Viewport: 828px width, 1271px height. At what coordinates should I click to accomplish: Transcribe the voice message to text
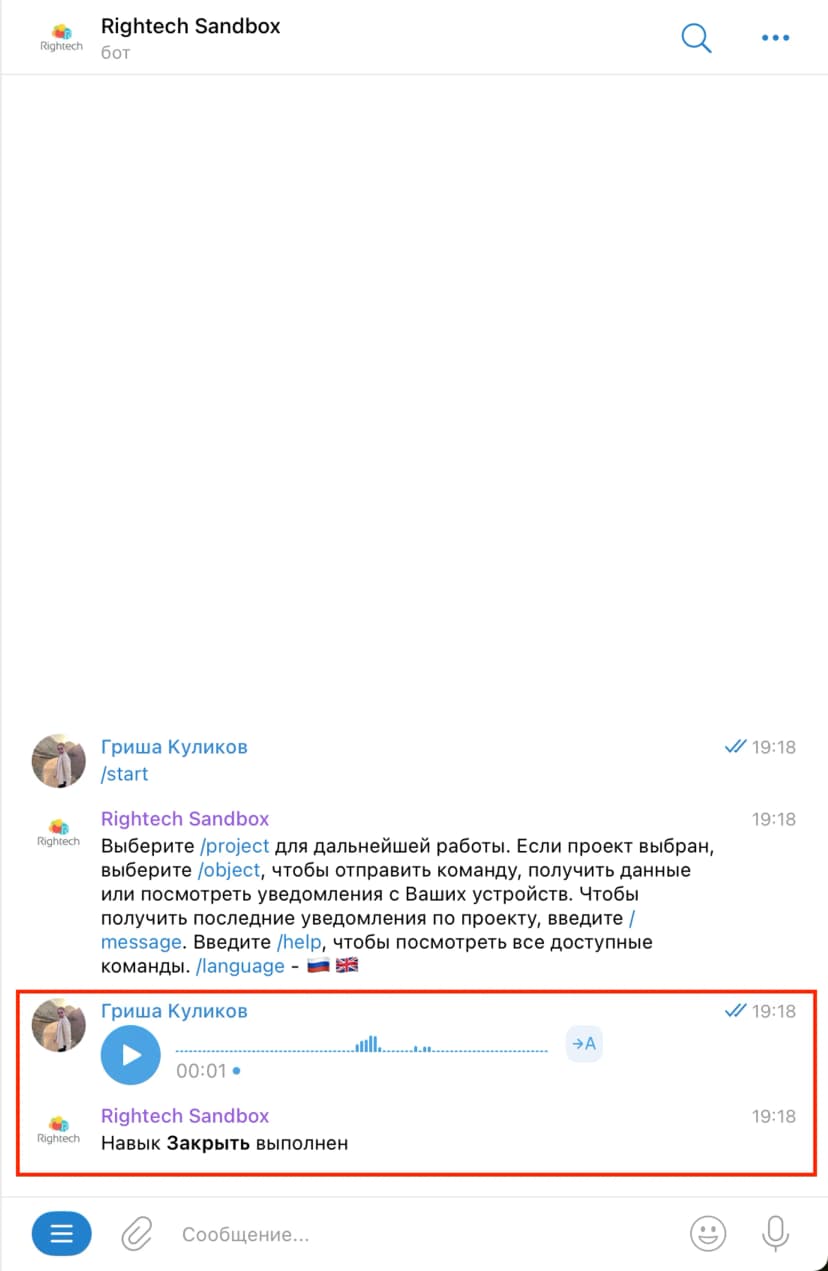click(584, 1044)
